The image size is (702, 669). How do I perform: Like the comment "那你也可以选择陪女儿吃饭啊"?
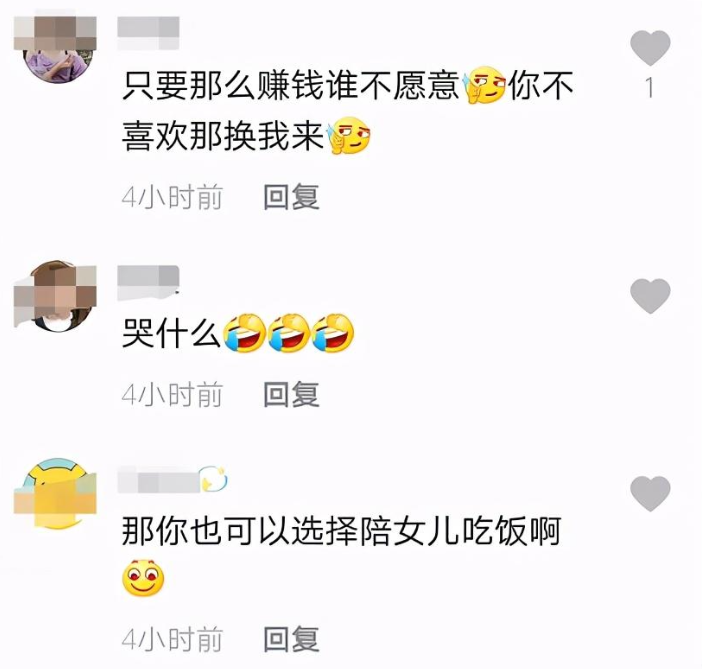coord(650,492)
